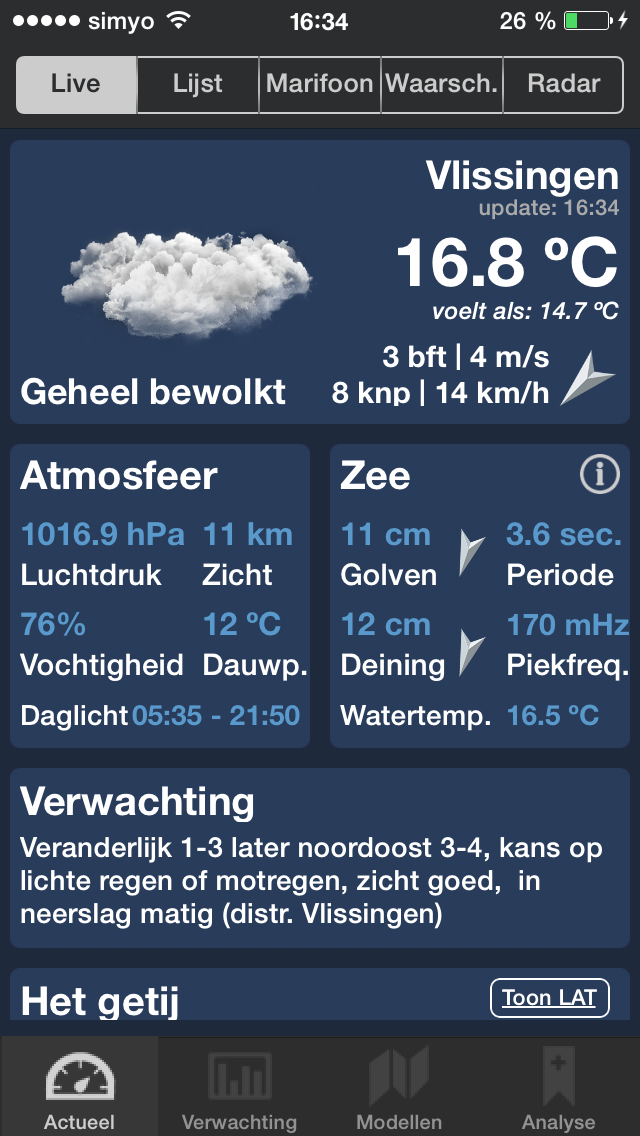This screenshot has height=1136, width=640.
Task: Select the Live segment
Action: point(76,85)
